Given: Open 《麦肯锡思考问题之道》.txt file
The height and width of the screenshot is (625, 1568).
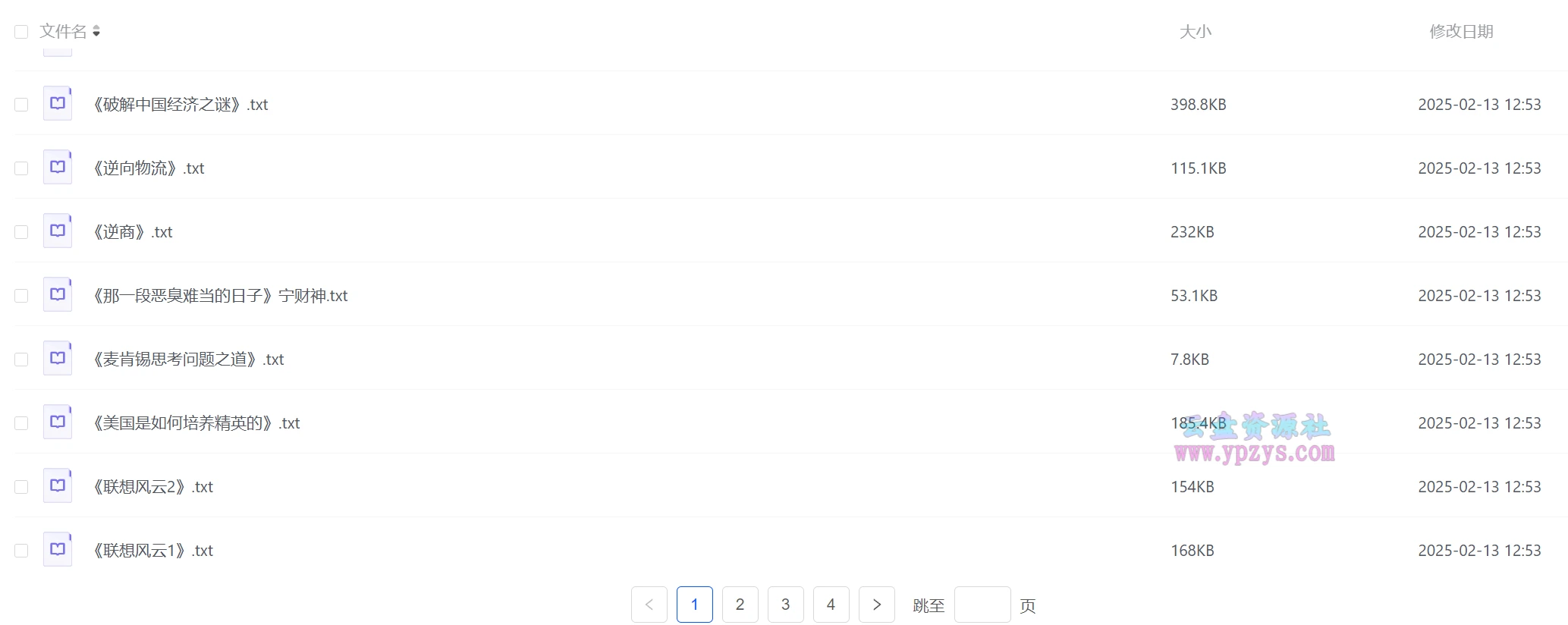Looking at the screenshot, I should [188, 360].
